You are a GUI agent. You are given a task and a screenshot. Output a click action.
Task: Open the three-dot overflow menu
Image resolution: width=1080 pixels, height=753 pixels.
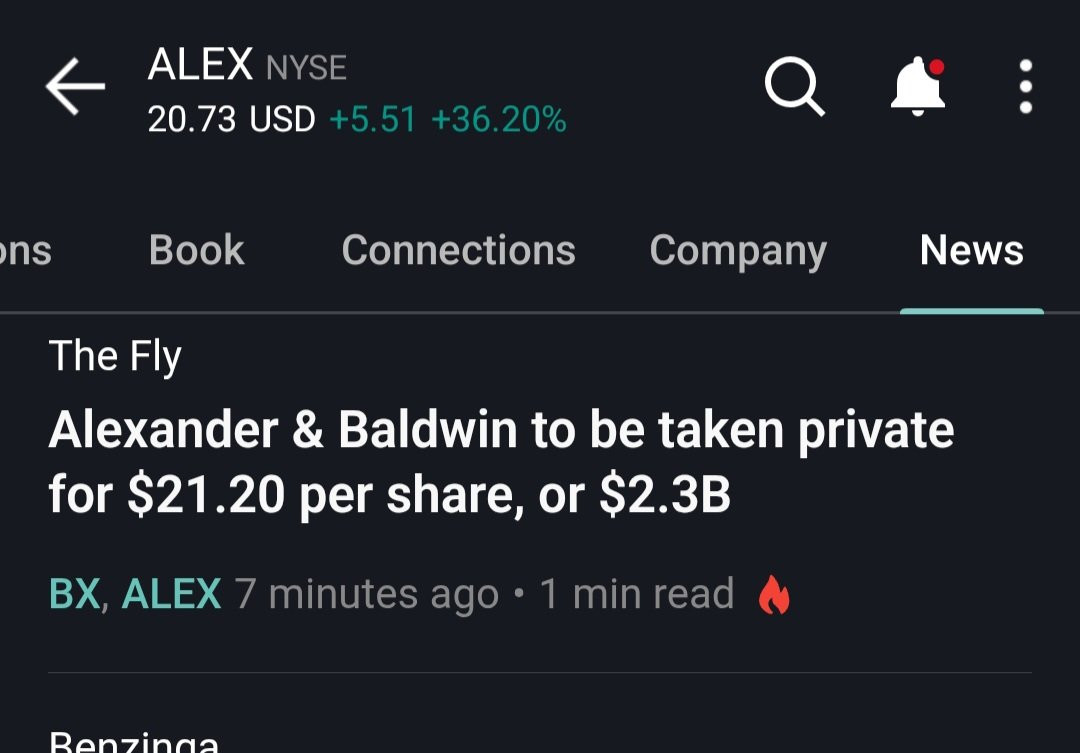coord(1026,86)
